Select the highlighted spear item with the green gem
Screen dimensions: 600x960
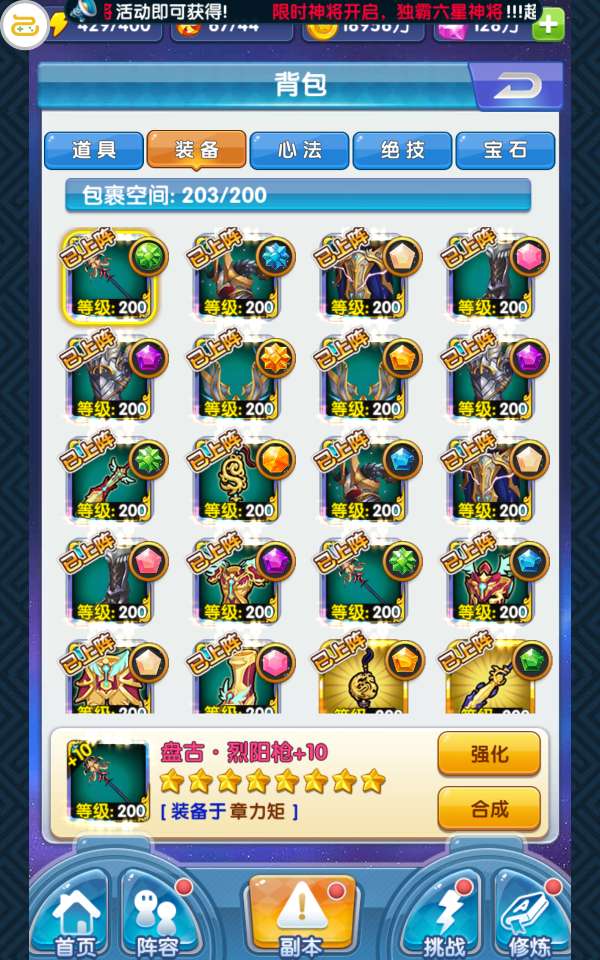(110, 277)
